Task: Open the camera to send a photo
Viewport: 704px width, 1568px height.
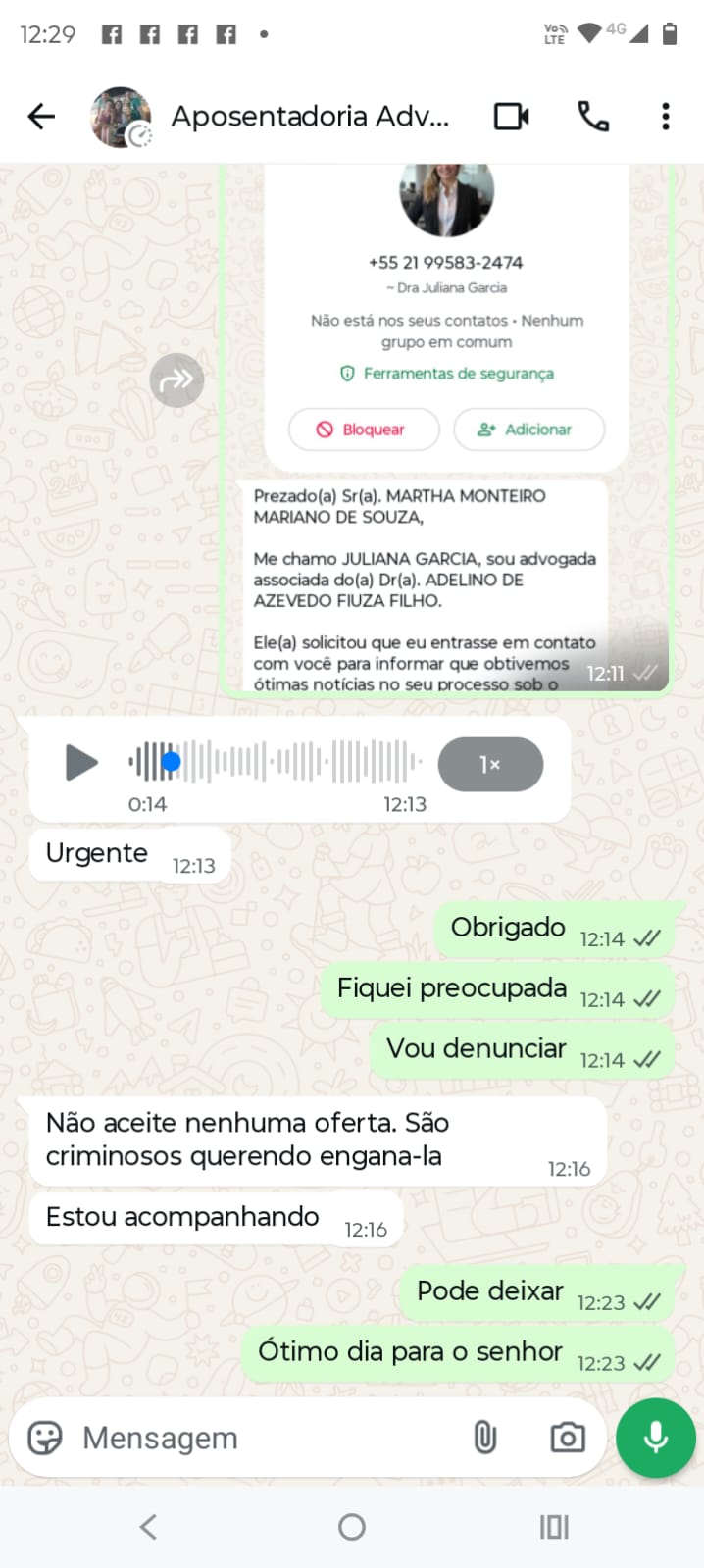Action: pos(567,1438)
